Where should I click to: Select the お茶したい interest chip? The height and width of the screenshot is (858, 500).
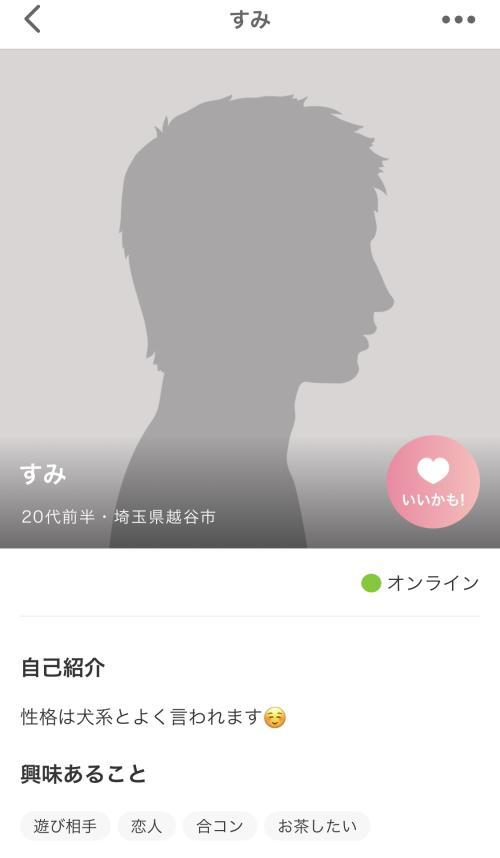317,826
